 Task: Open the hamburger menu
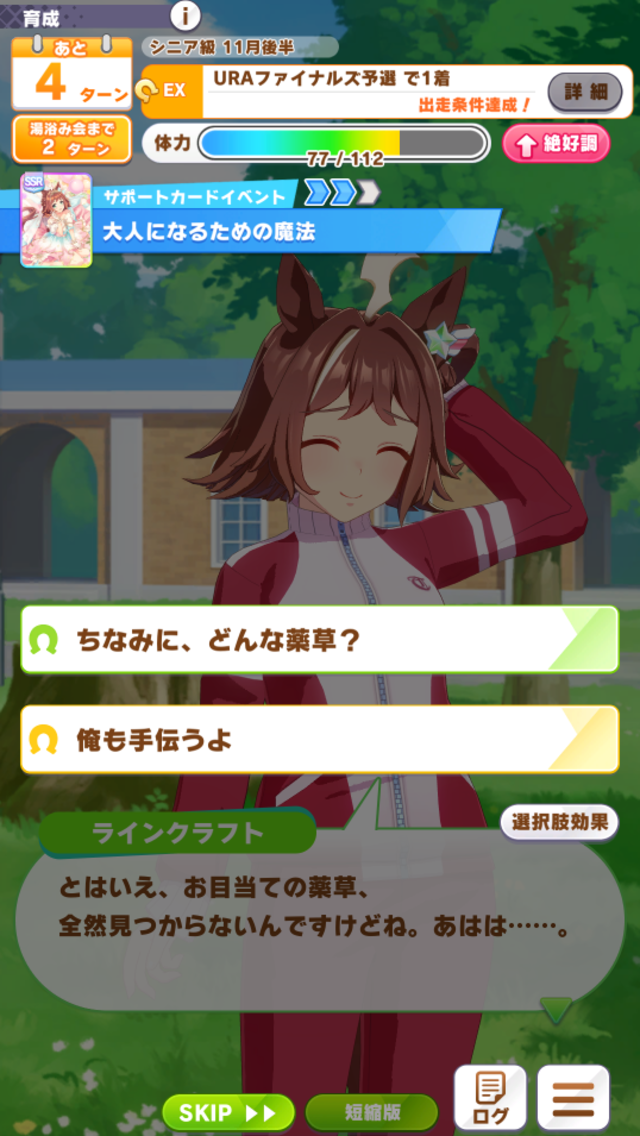coord(573,1097)
